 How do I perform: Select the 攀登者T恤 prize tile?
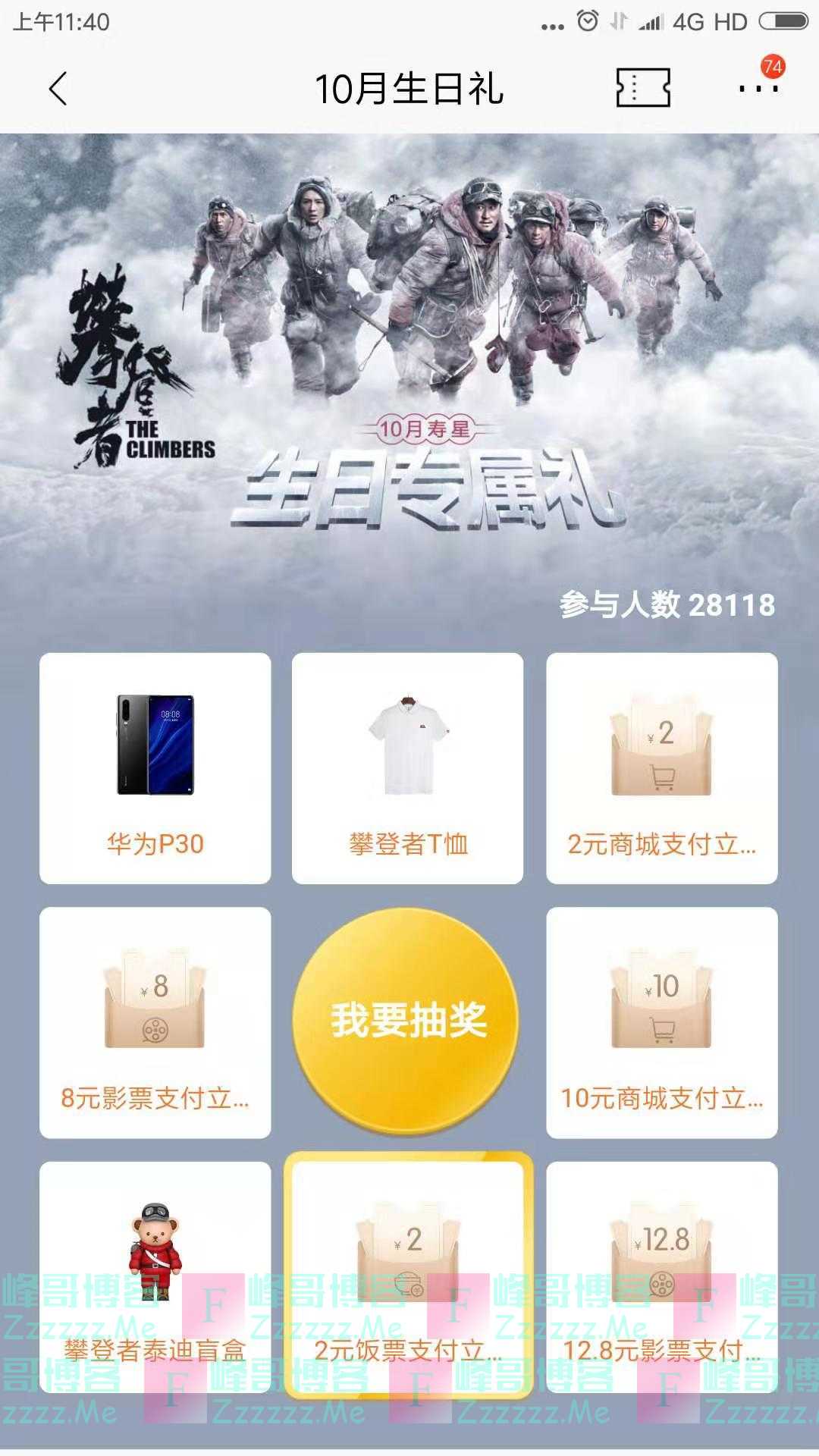[x=407, y=767]
